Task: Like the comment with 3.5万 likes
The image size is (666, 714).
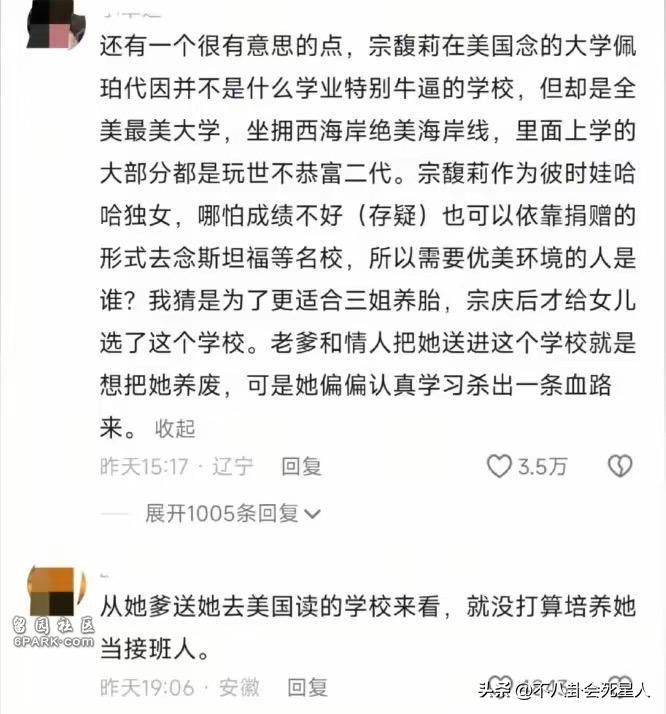Action: (499, 466)
